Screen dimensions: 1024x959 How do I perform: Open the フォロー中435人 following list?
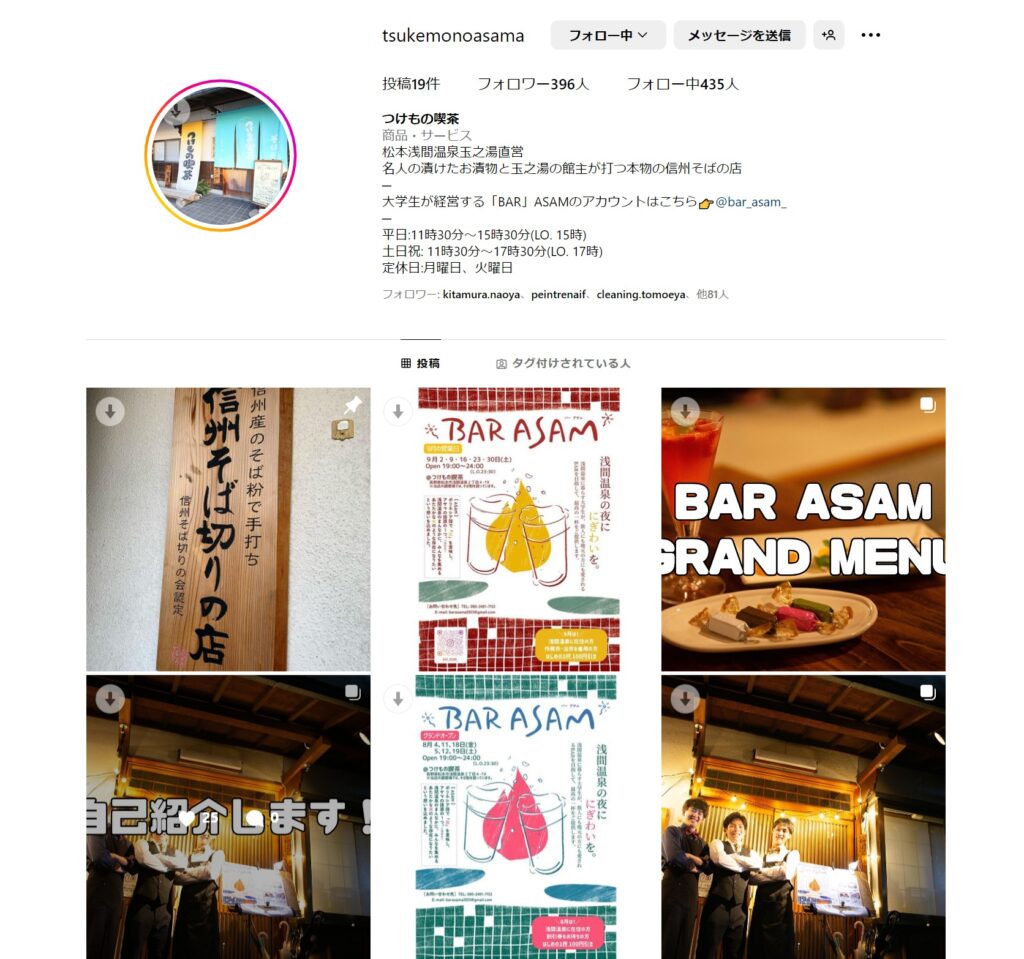coord(682,84)
